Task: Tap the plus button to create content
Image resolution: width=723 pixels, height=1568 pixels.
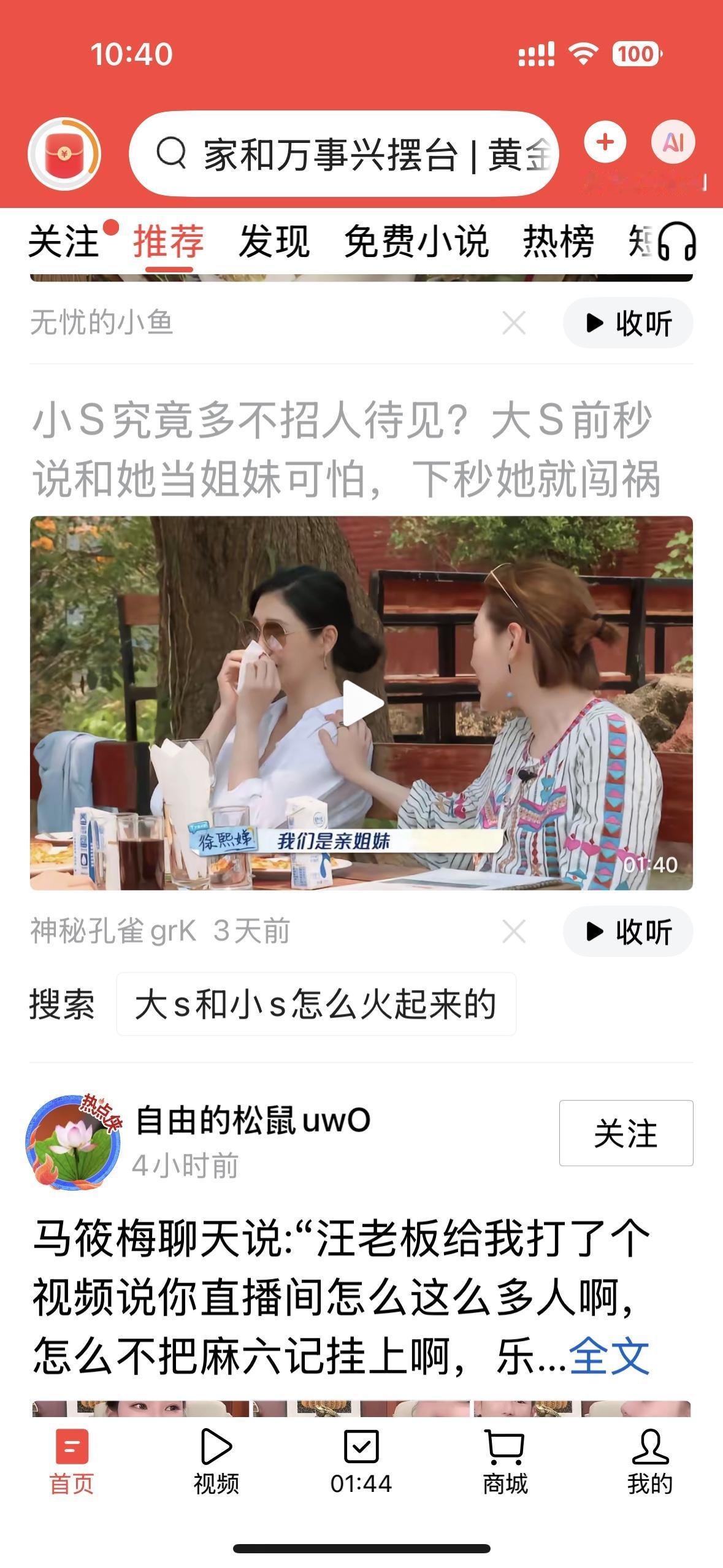Action: 605,142
